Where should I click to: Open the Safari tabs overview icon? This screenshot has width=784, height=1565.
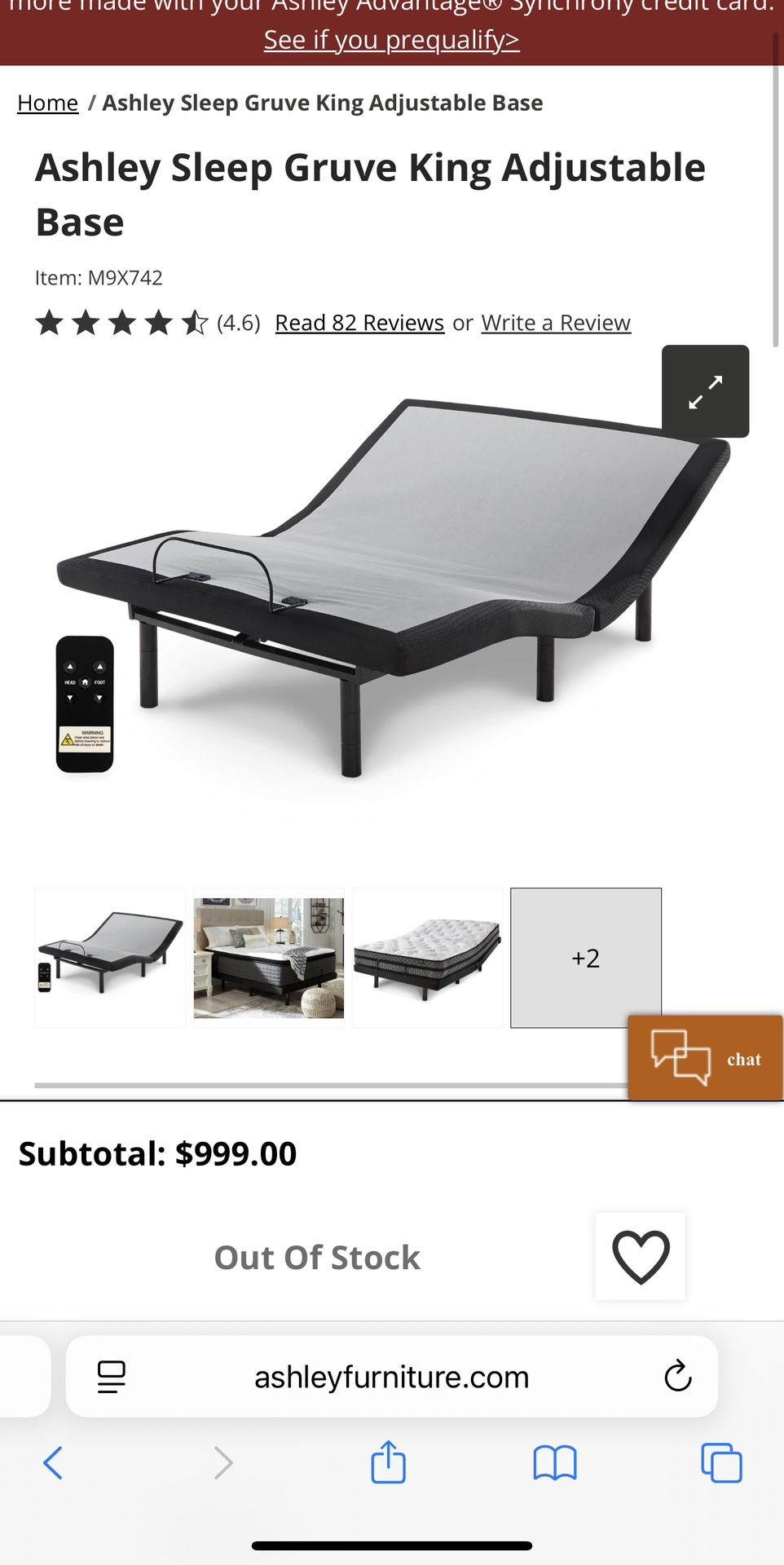(x=720, y=1462)
